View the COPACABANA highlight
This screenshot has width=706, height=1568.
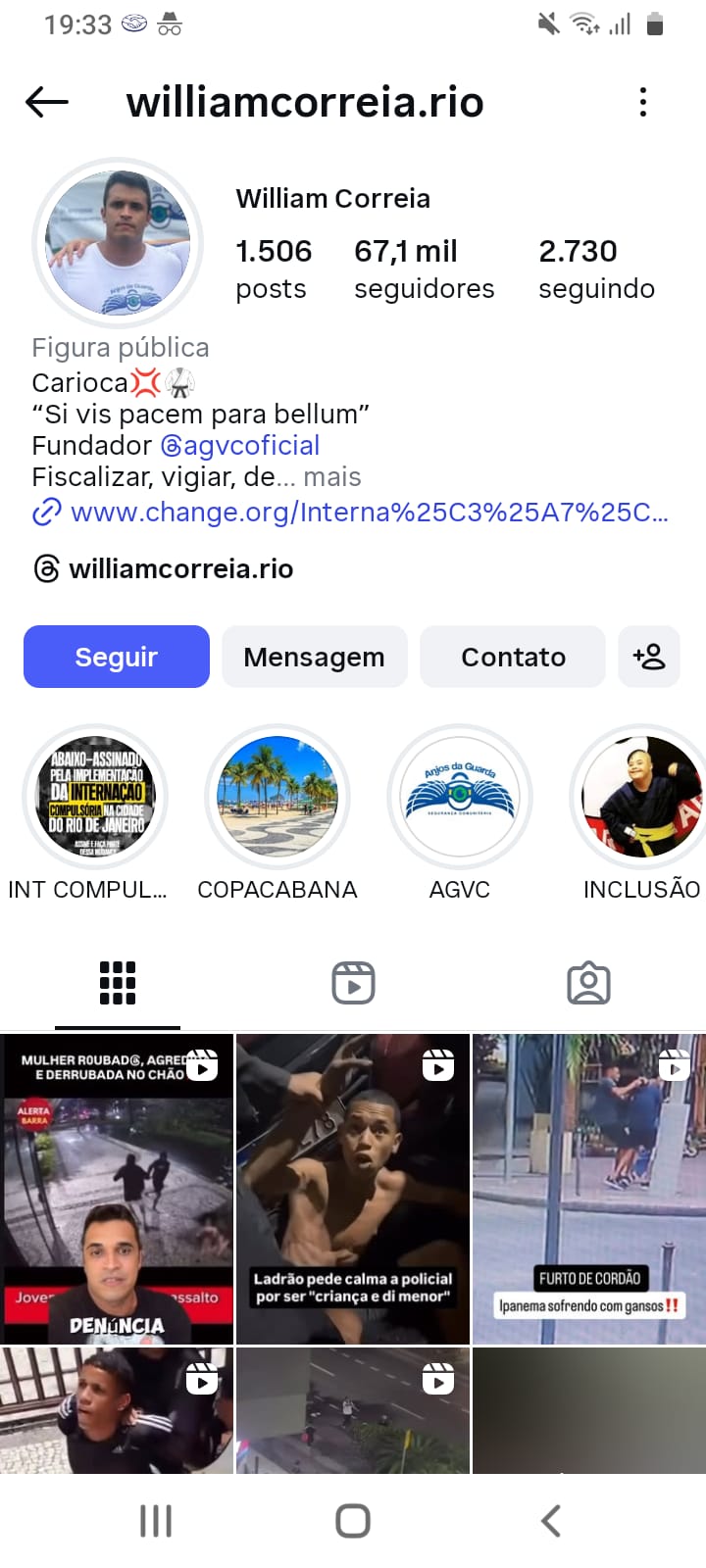[277, 798]
